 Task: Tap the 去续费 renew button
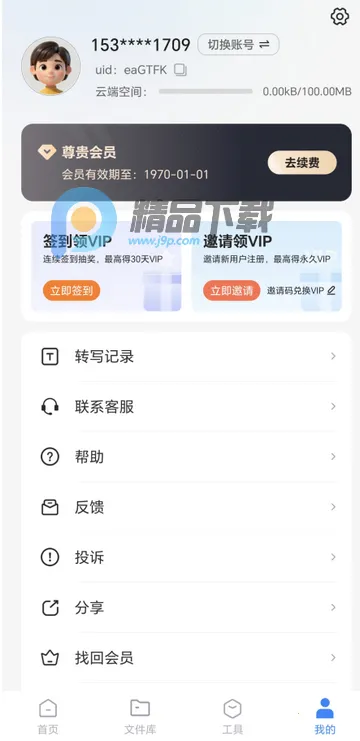tap(302, 163)
